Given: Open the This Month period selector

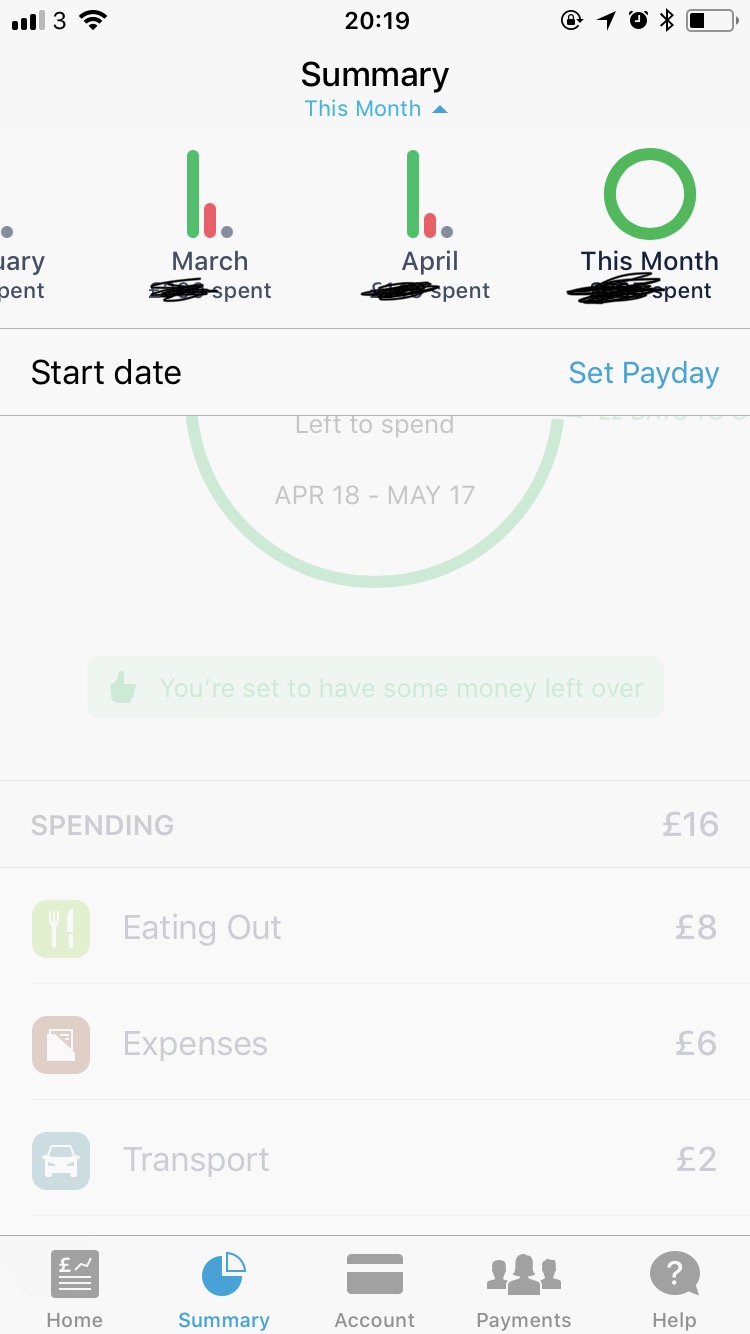Looking at the screenshot, I should point(363,108).
